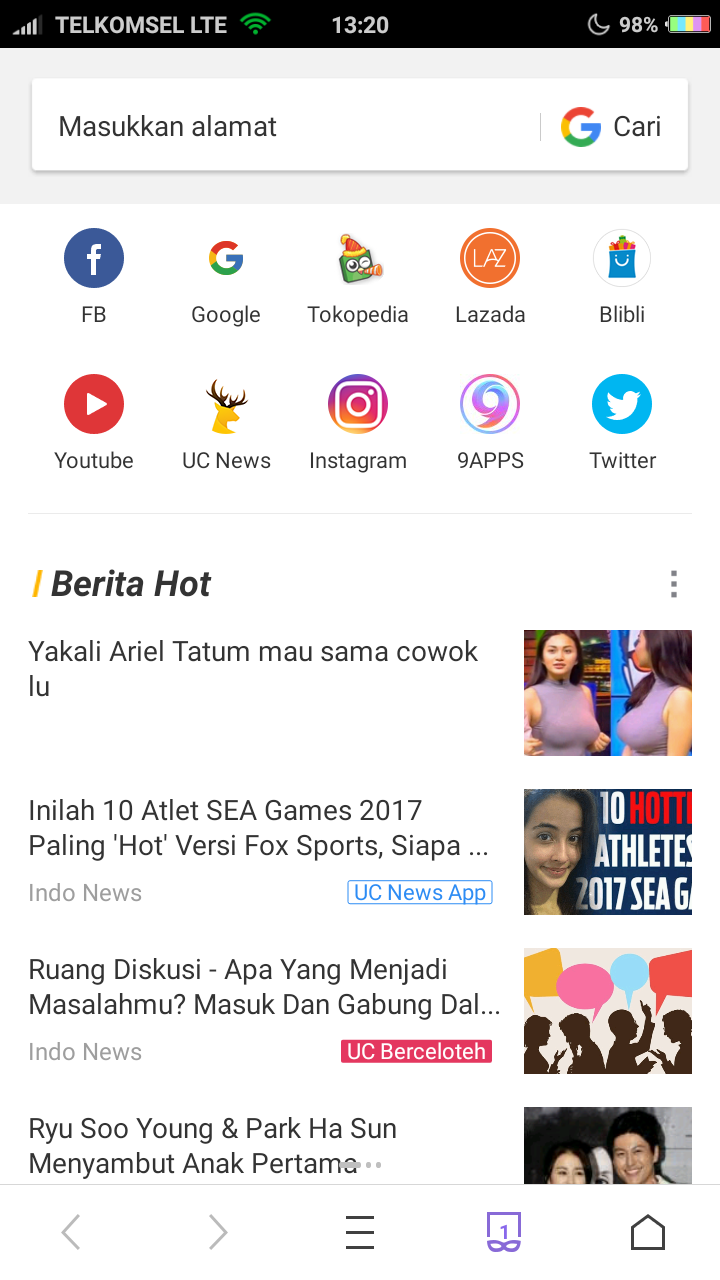Screen dimensions: 720x1280
Task: Tap the Google Cari search button
Action: pos(612,127)
